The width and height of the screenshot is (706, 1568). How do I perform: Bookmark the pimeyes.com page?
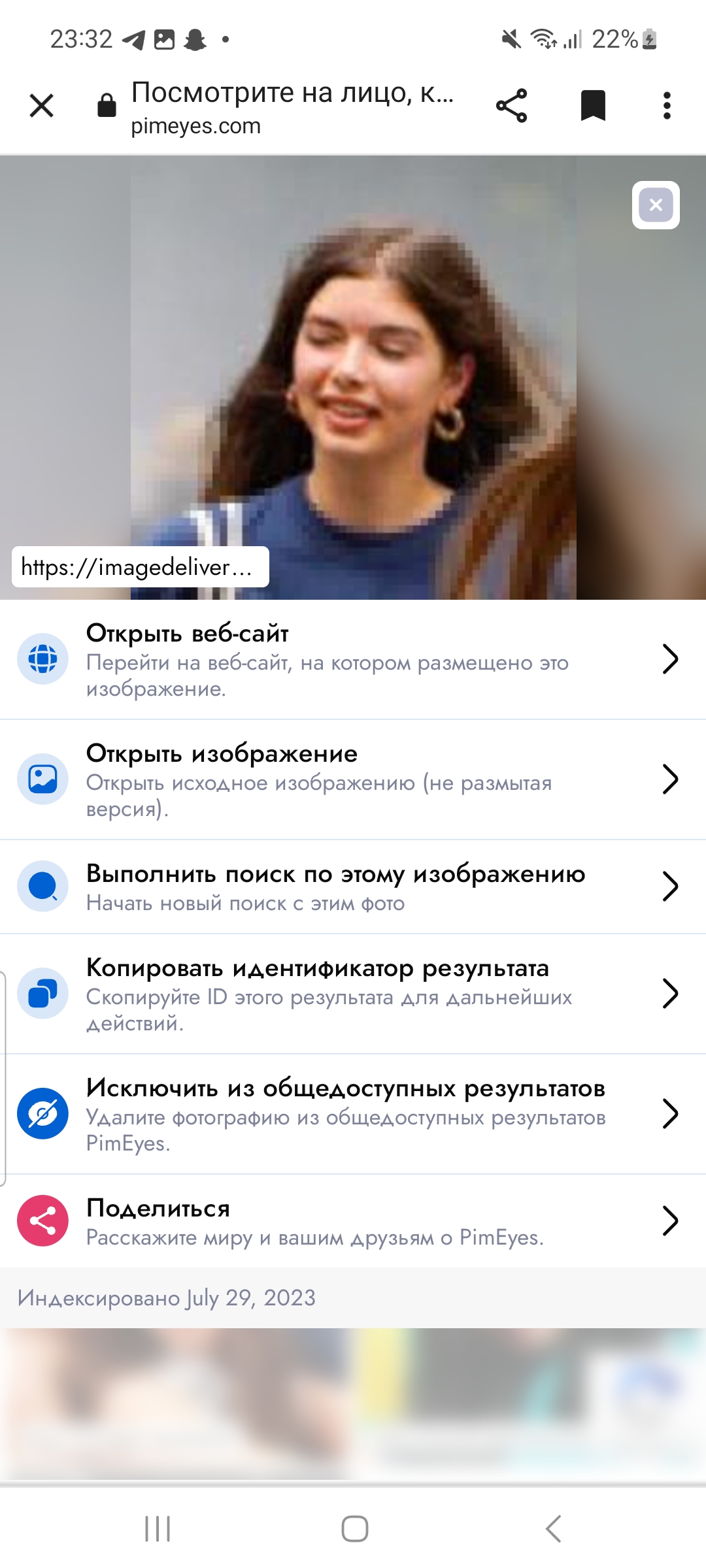pyautogui.click(x=593, y=105)
